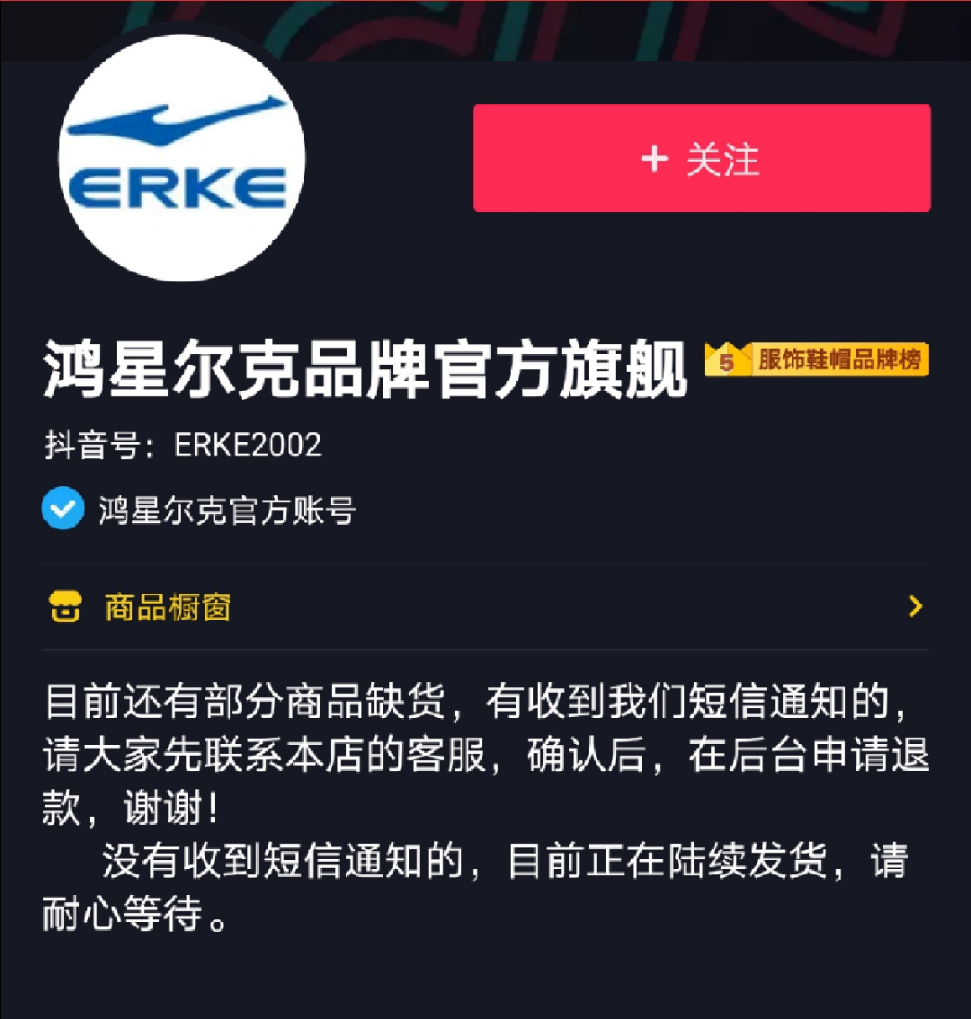Open the 服饰鞋帽品牌榜 ranking badge
This screenshot has height=1019, width=971.
[817, 360]
